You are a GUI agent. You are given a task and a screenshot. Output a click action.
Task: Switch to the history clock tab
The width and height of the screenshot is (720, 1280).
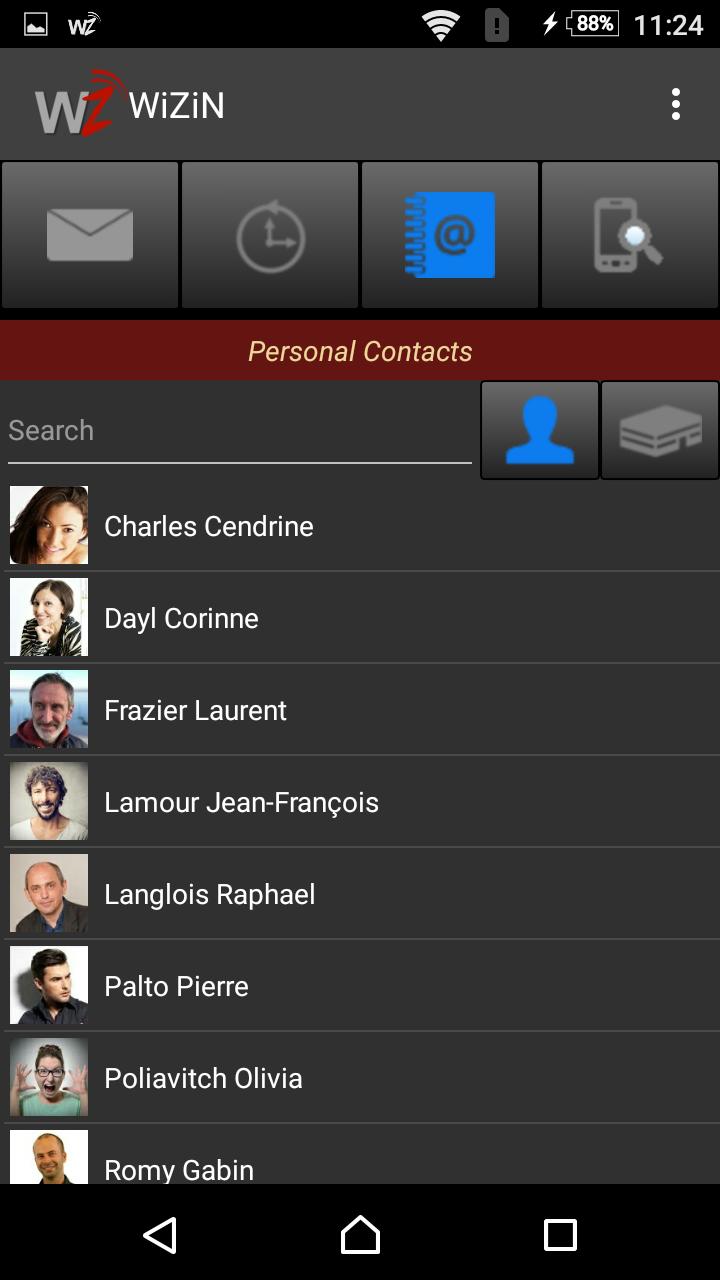tap(270, 235)
